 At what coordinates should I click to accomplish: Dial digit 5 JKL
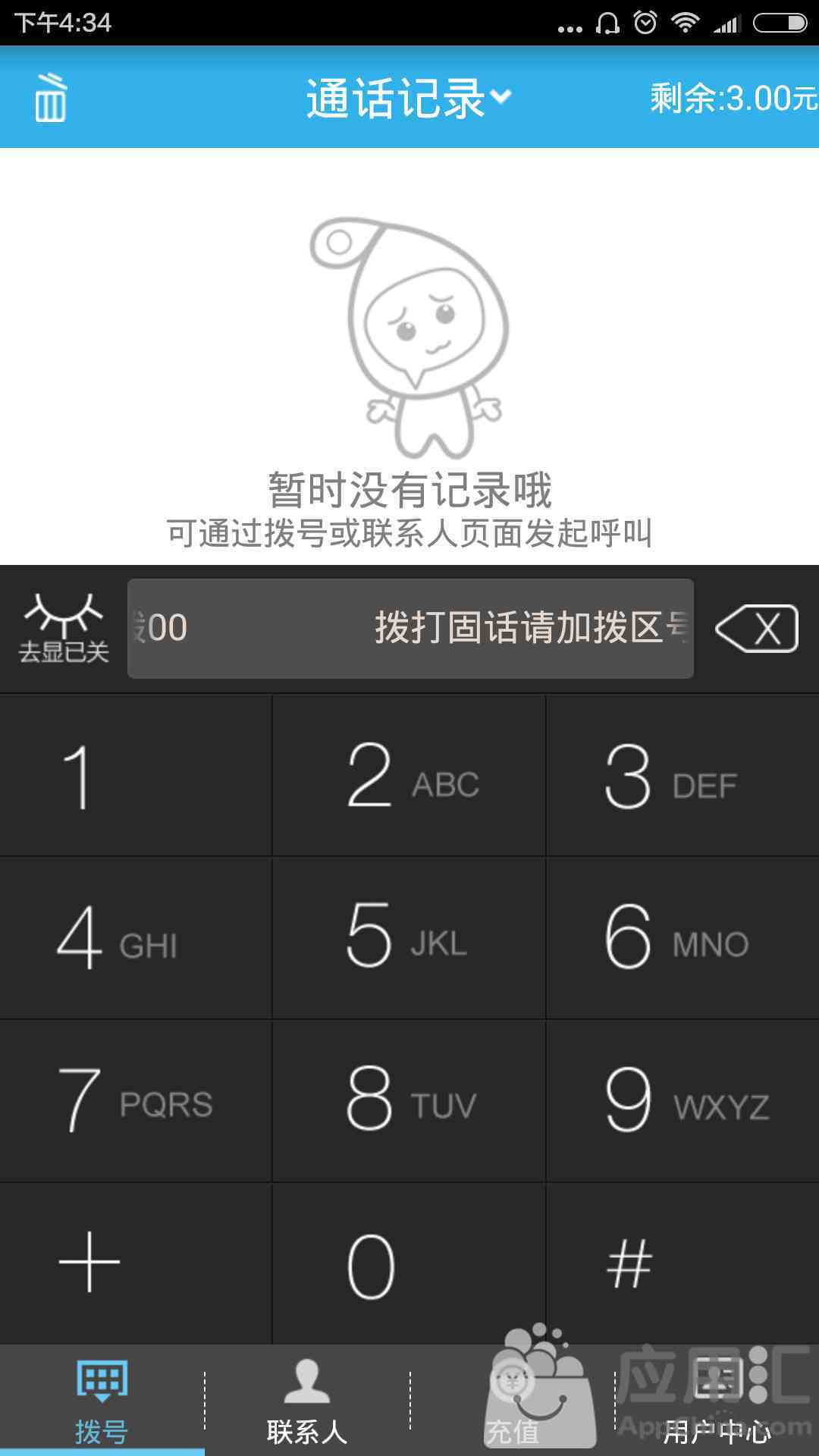(x=409, y=938)
